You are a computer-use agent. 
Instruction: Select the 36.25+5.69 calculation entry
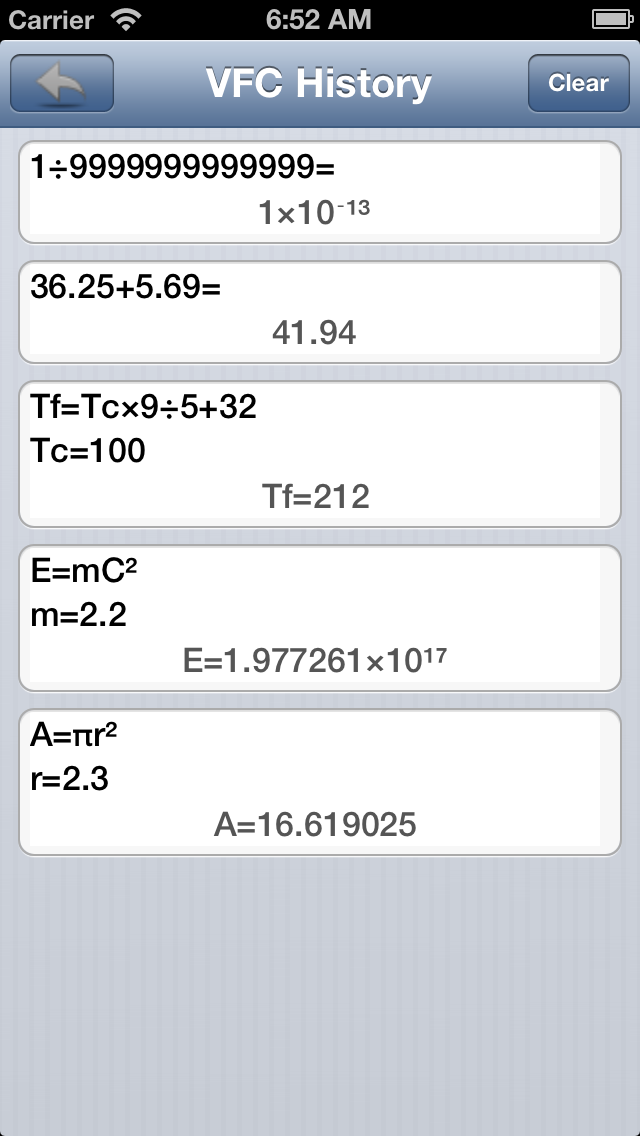tap(320, 311)
